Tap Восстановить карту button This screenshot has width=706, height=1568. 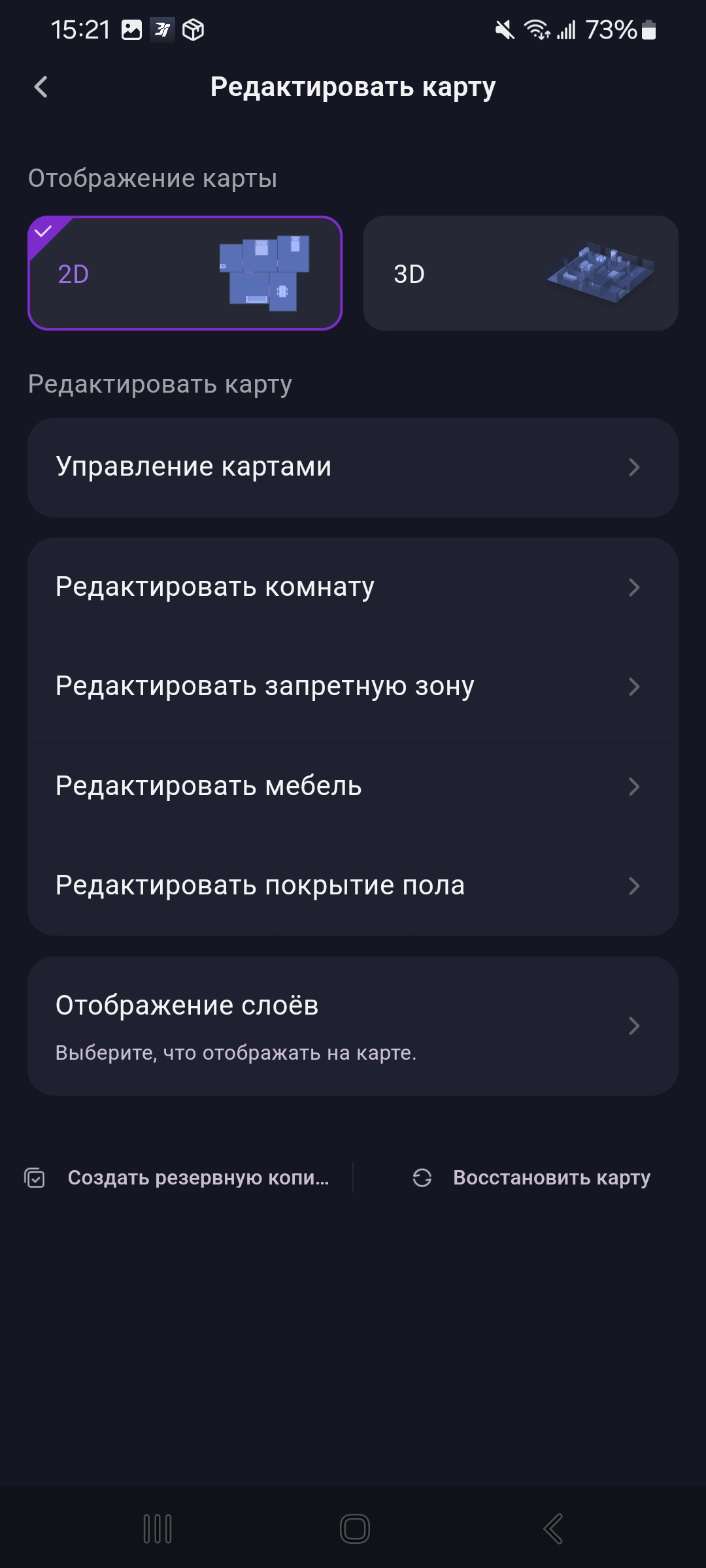531,1178
